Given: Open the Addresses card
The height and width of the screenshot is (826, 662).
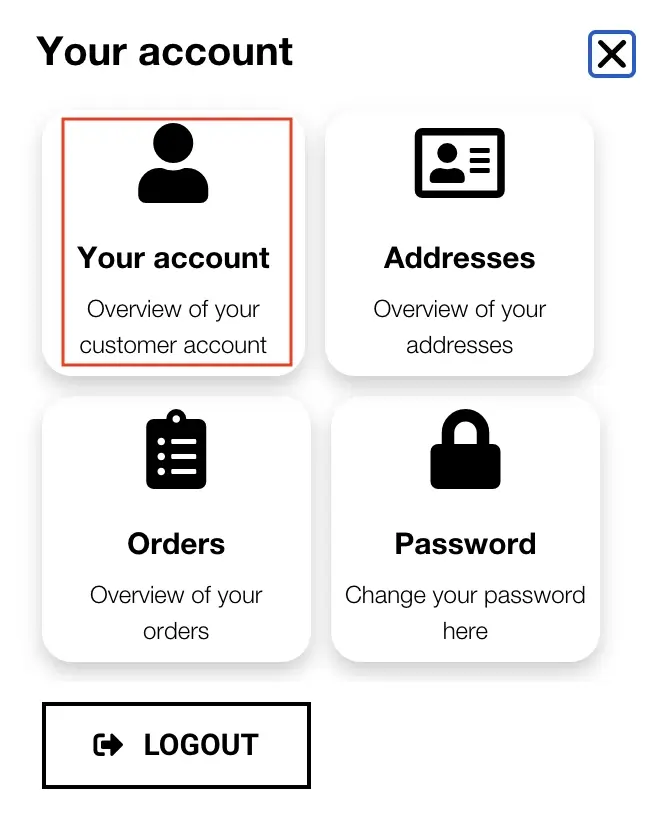Looking at the screenshot, I should point(459,242).
